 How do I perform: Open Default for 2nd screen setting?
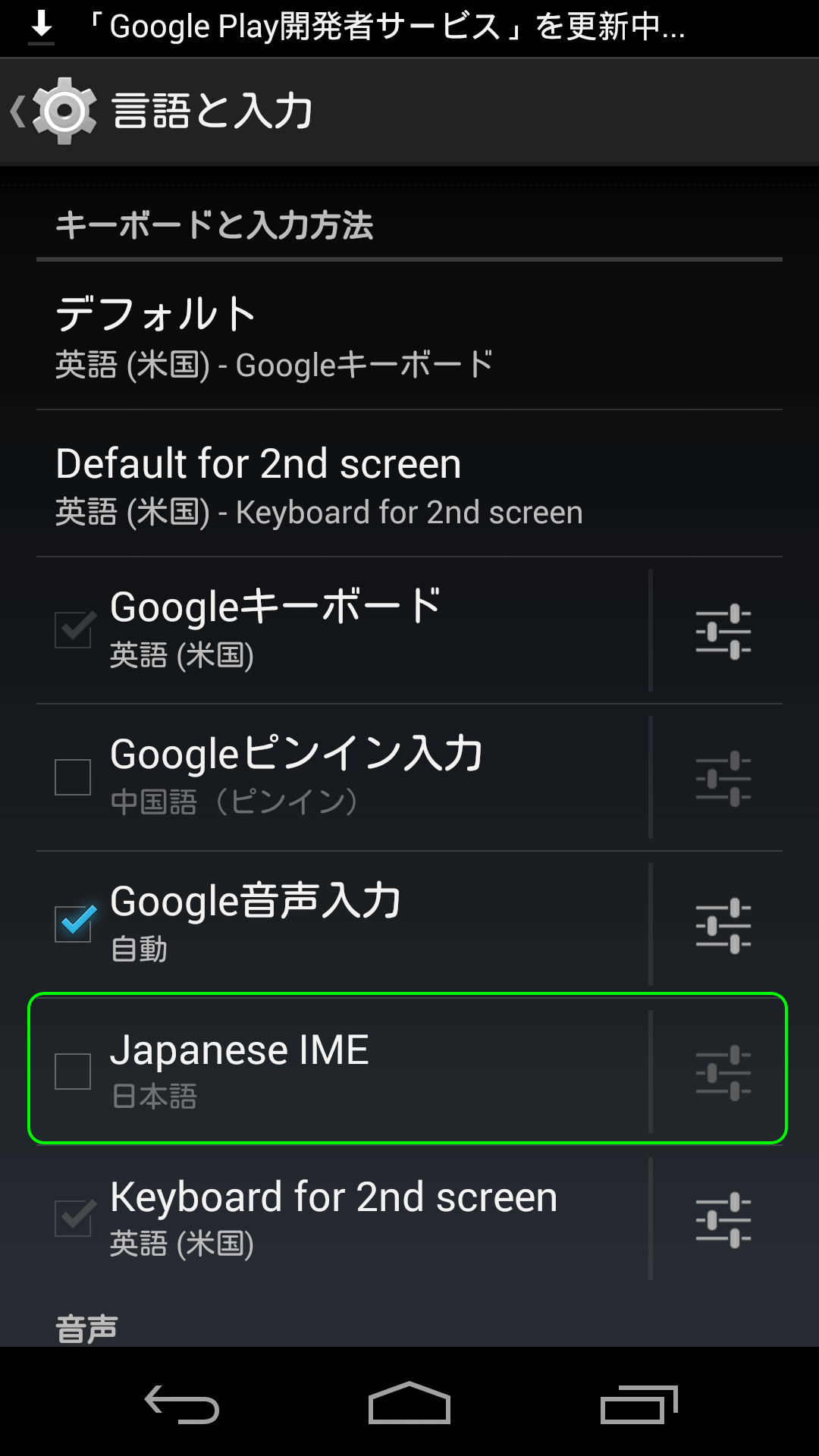pyautogui.click(x=409, y=484)
